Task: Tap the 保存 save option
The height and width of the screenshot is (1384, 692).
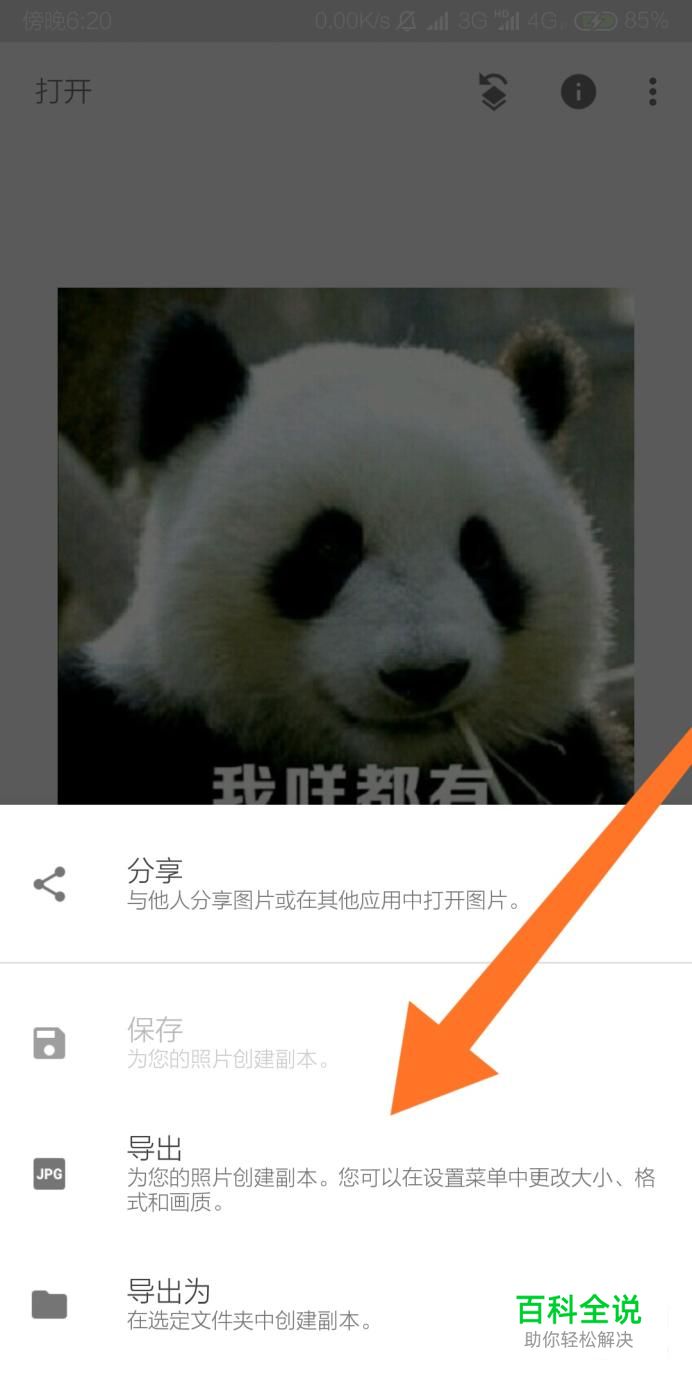Action: [x=346, y=1043]
